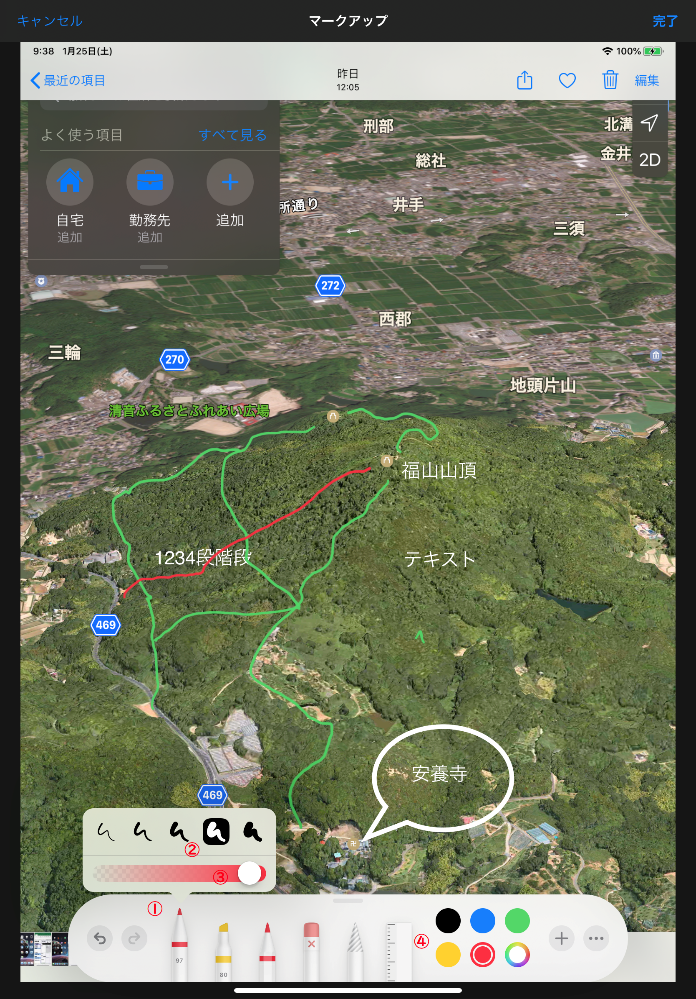
Task: Choose the eraser tool
Action: pyautogui.click(x=310, y=951)
